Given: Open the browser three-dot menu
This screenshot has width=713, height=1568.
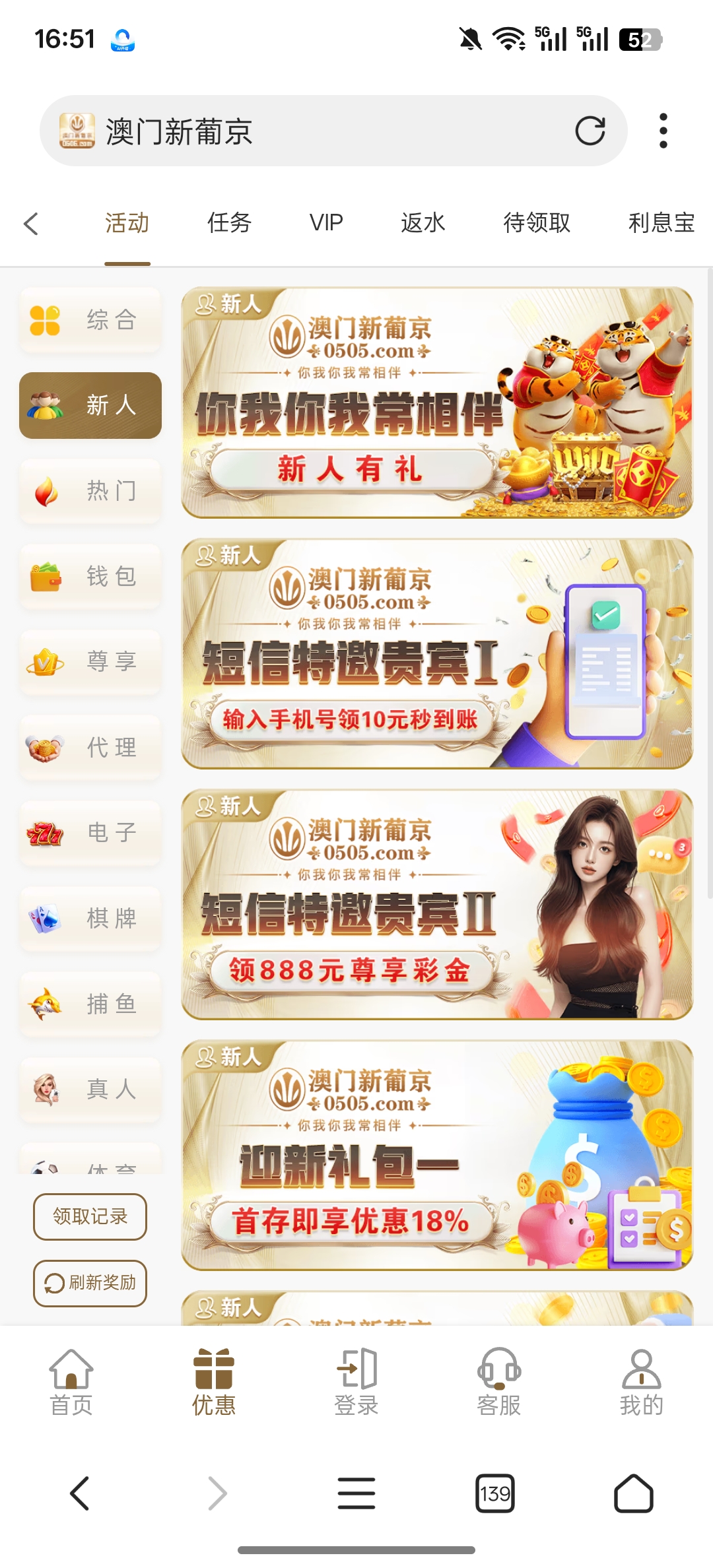Looking at the screenshot, I should point(664,131).
